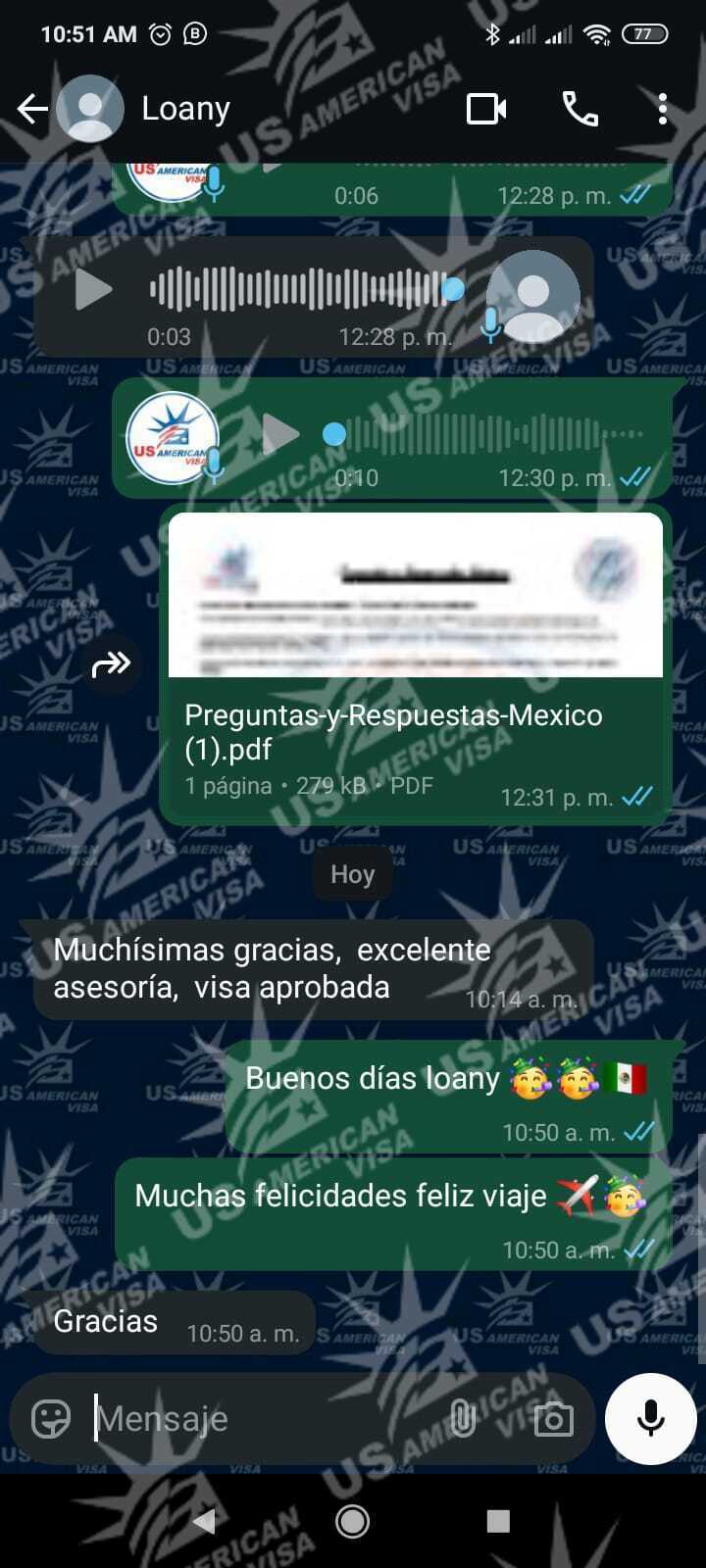This screenshot has width=706, height=1568.
Task: Open Loany's contact info
Action: pyautogui.click(x=185, y=109)
